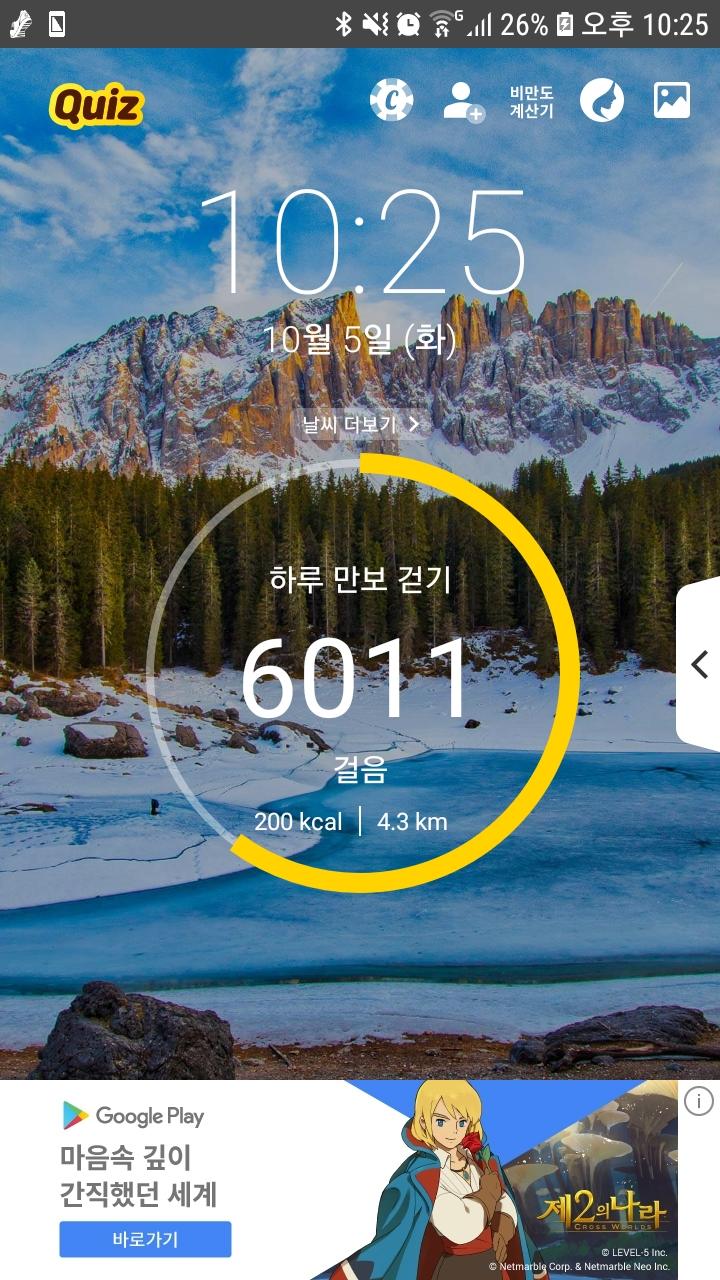
Task: Open the cash coin icon
Action: pos(392,100)
